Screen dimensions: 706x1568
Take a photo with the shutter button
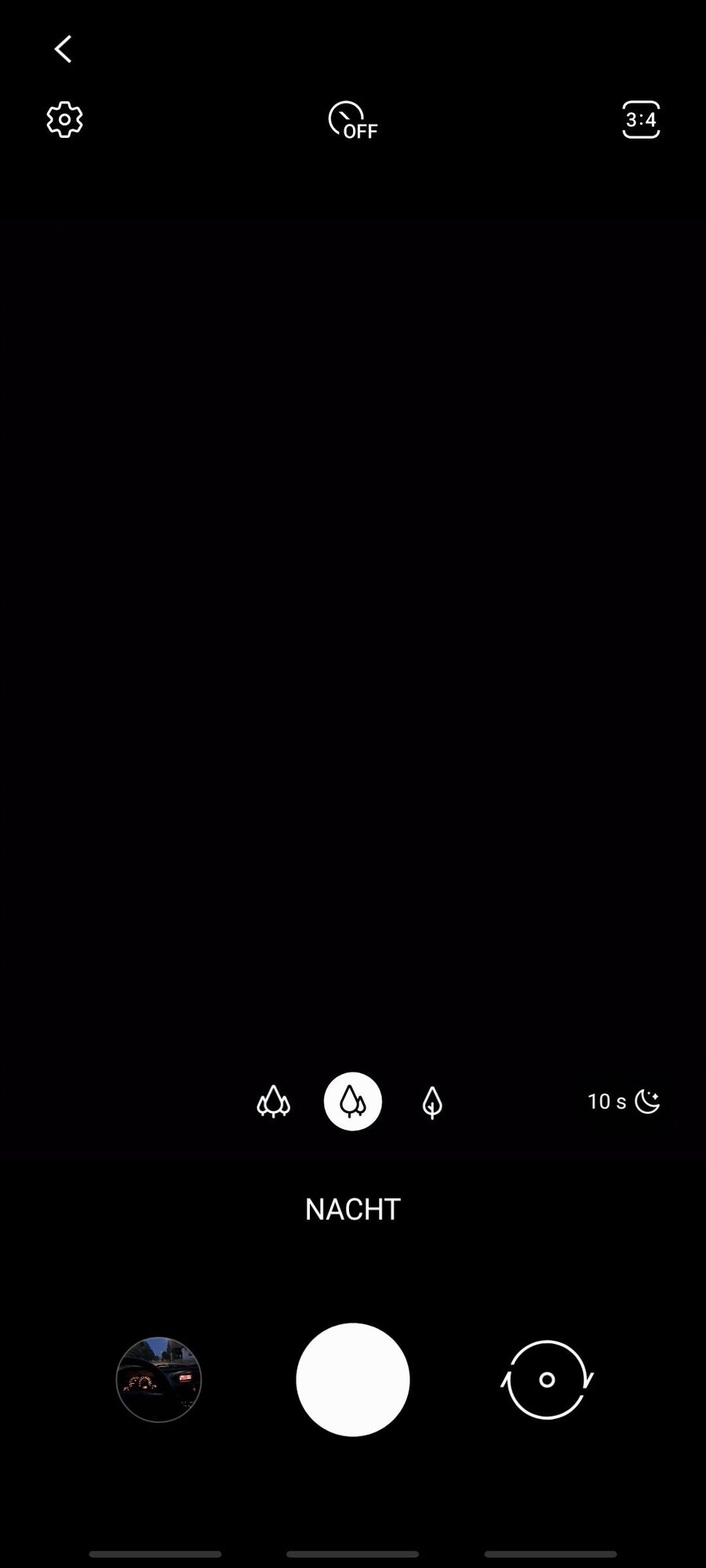pyautogui.click(x=353, y=1380)
